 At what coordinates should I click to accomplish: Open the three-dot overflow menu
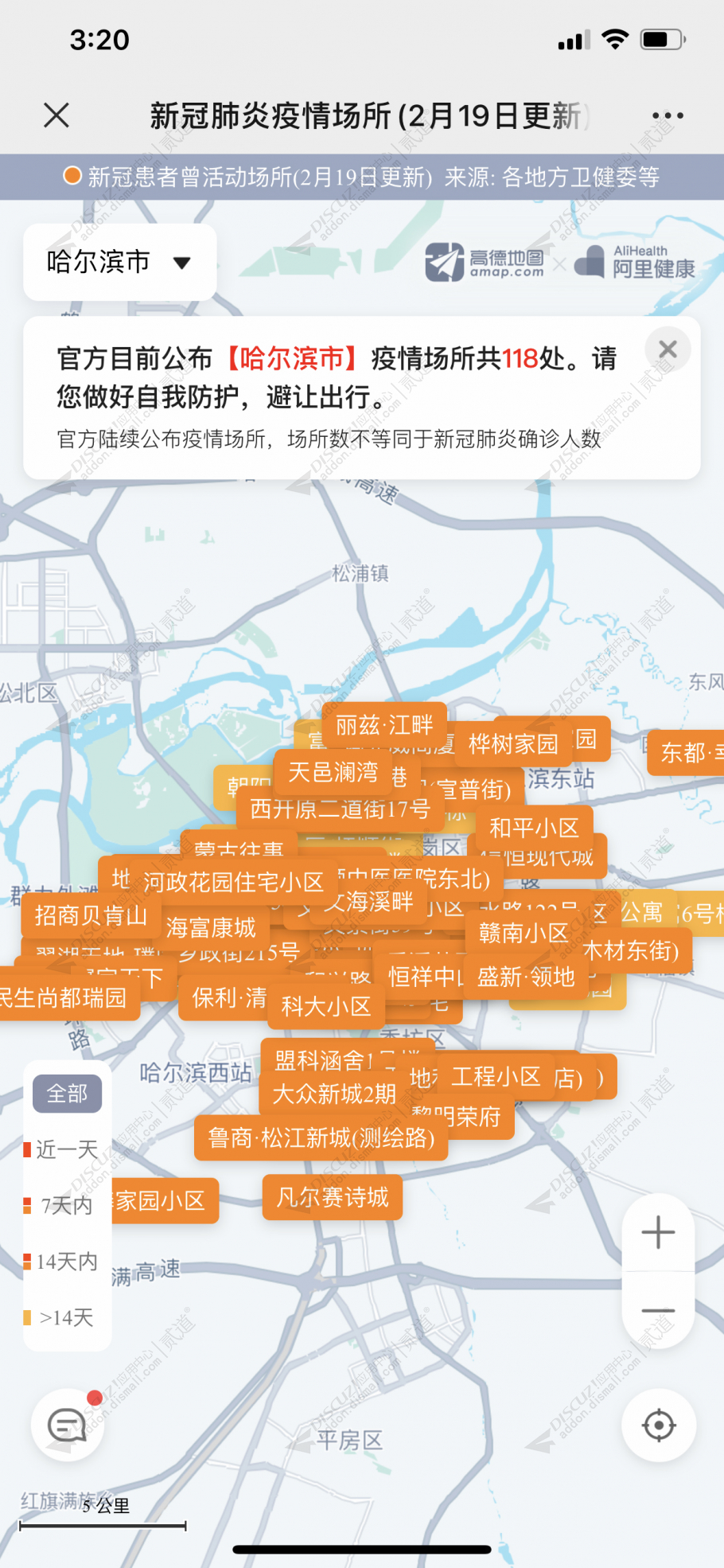point(668,115)
